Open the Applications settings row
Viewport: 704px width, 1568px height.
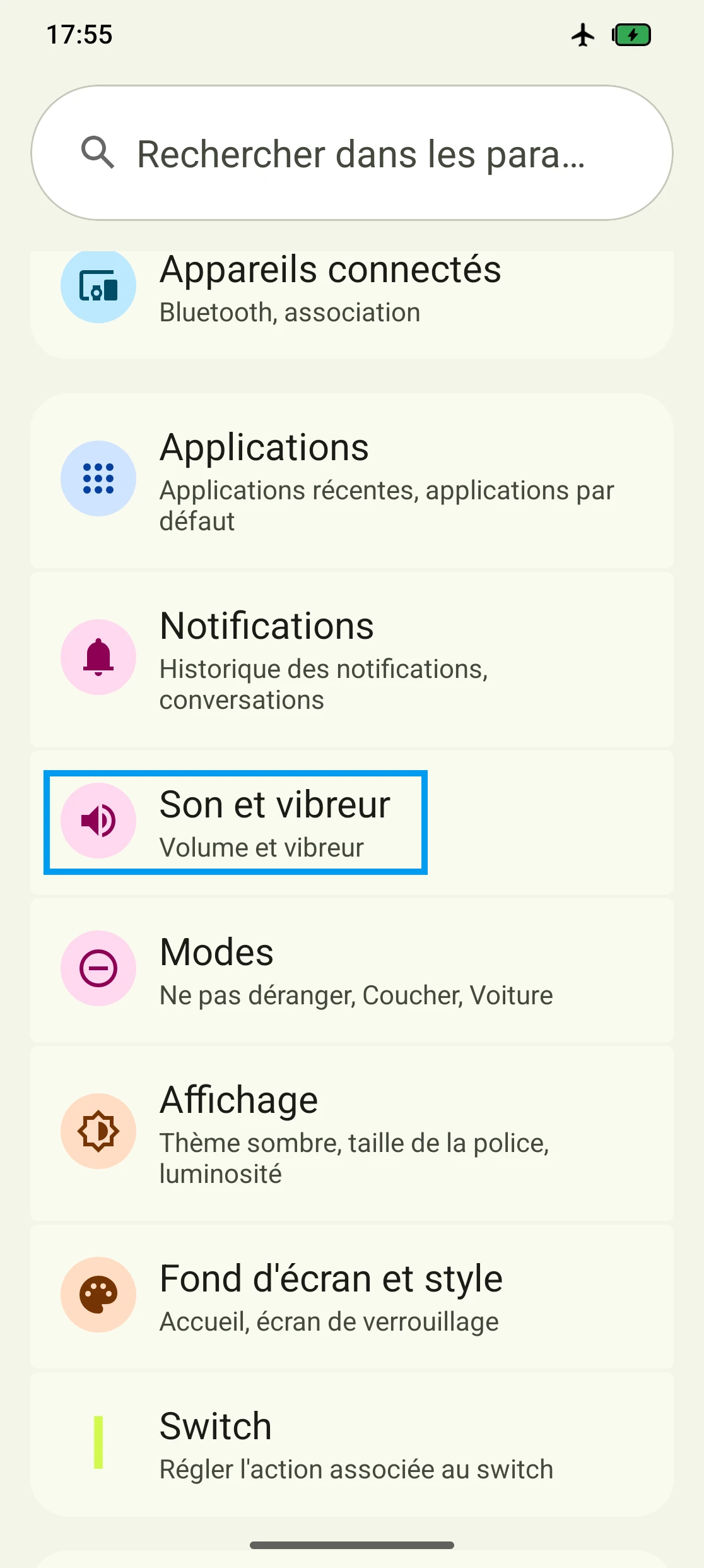352,481
